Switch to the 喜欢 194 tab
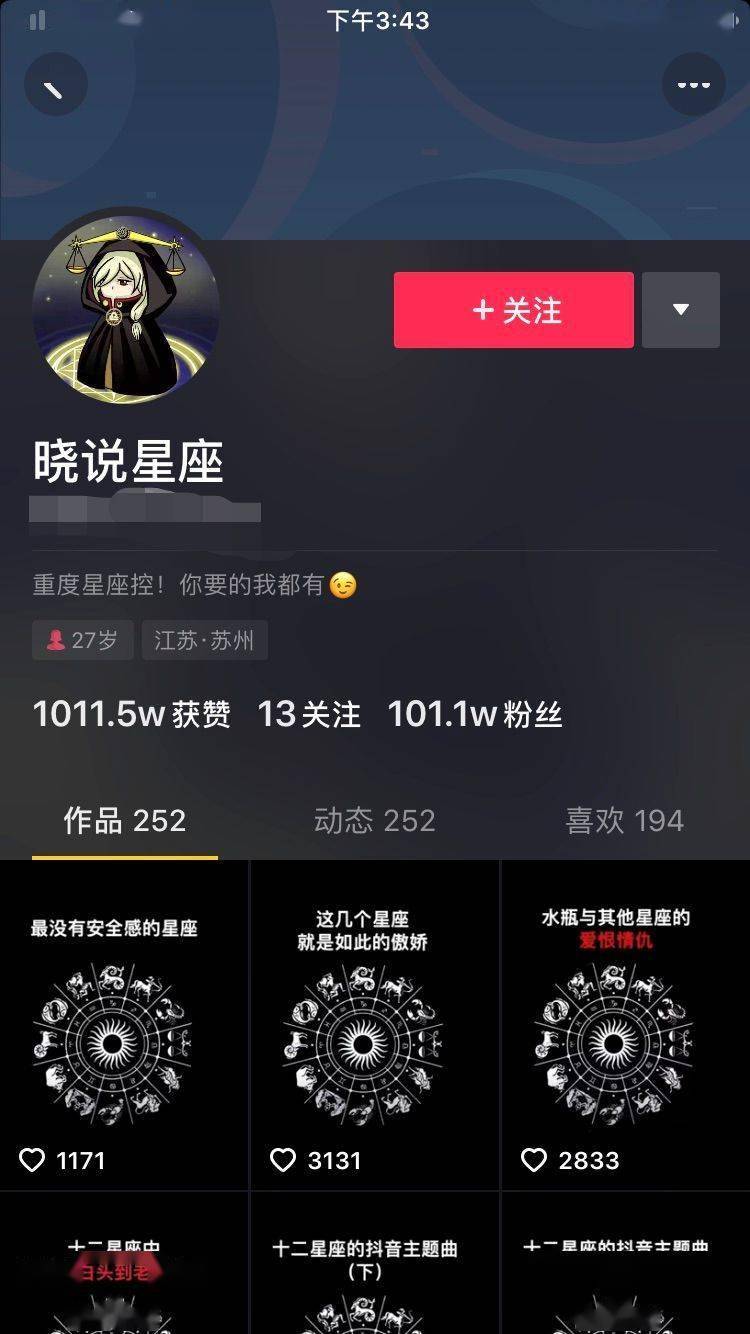The width and height of the screenshot is (750, 1334). (625, 821)
